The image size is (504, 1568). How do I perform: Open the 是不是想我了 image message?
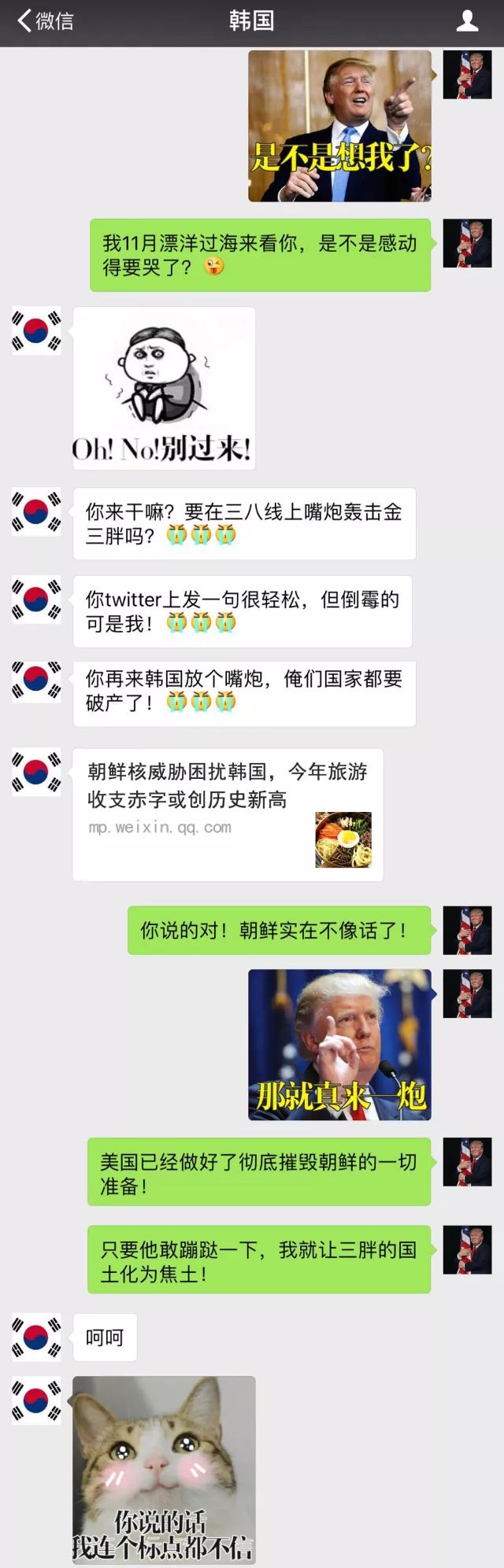point(339,126)
